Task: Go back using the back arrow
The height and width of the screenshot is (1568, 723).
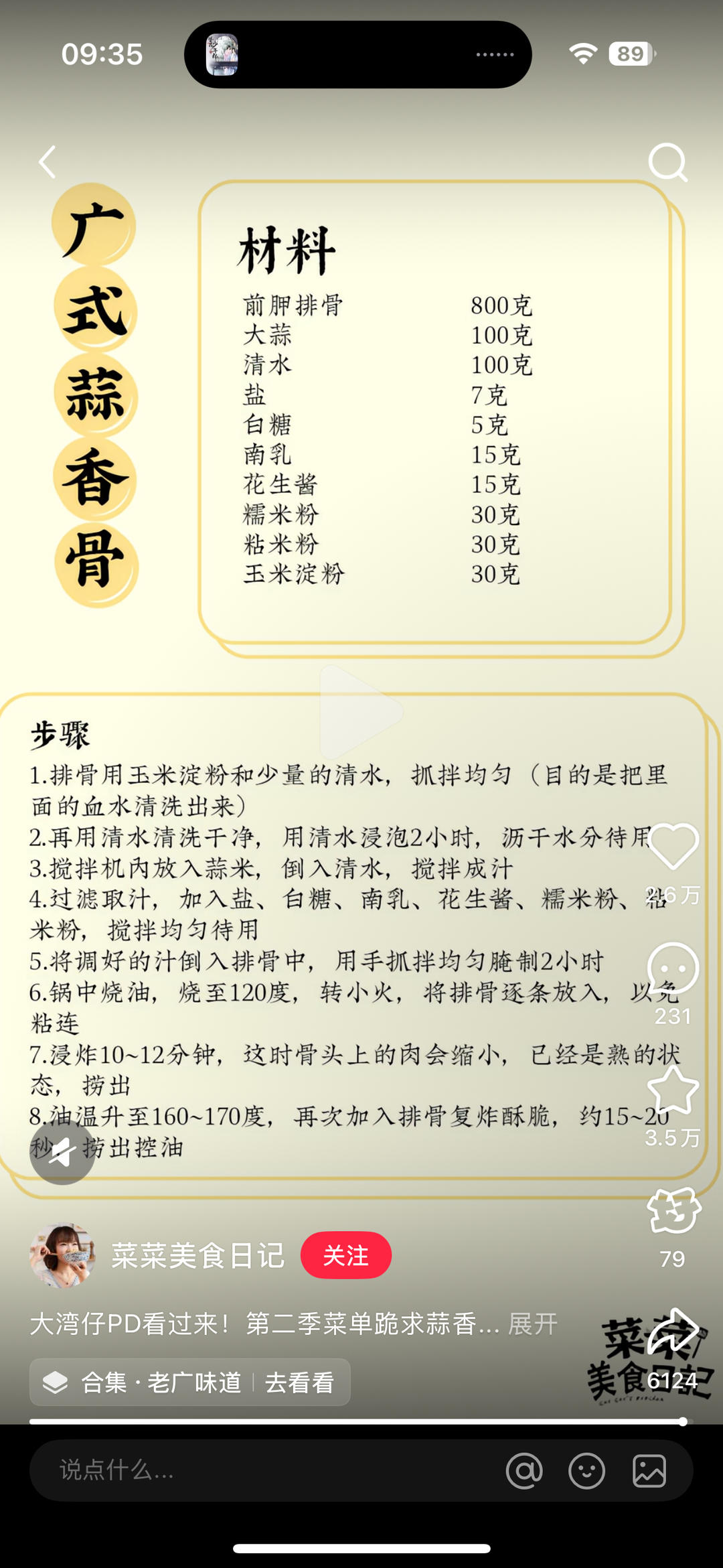Action: tap(47, 163)
